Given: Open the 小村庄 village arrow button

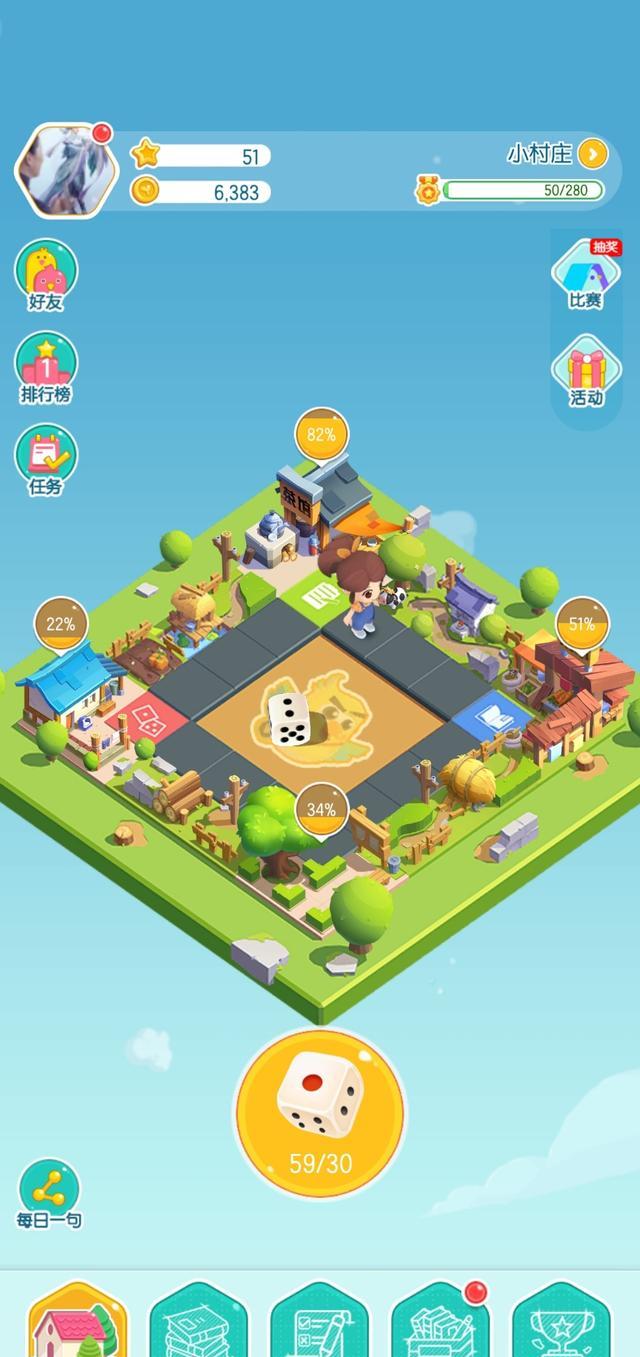Looking at the screenshot, I should 593,153.
